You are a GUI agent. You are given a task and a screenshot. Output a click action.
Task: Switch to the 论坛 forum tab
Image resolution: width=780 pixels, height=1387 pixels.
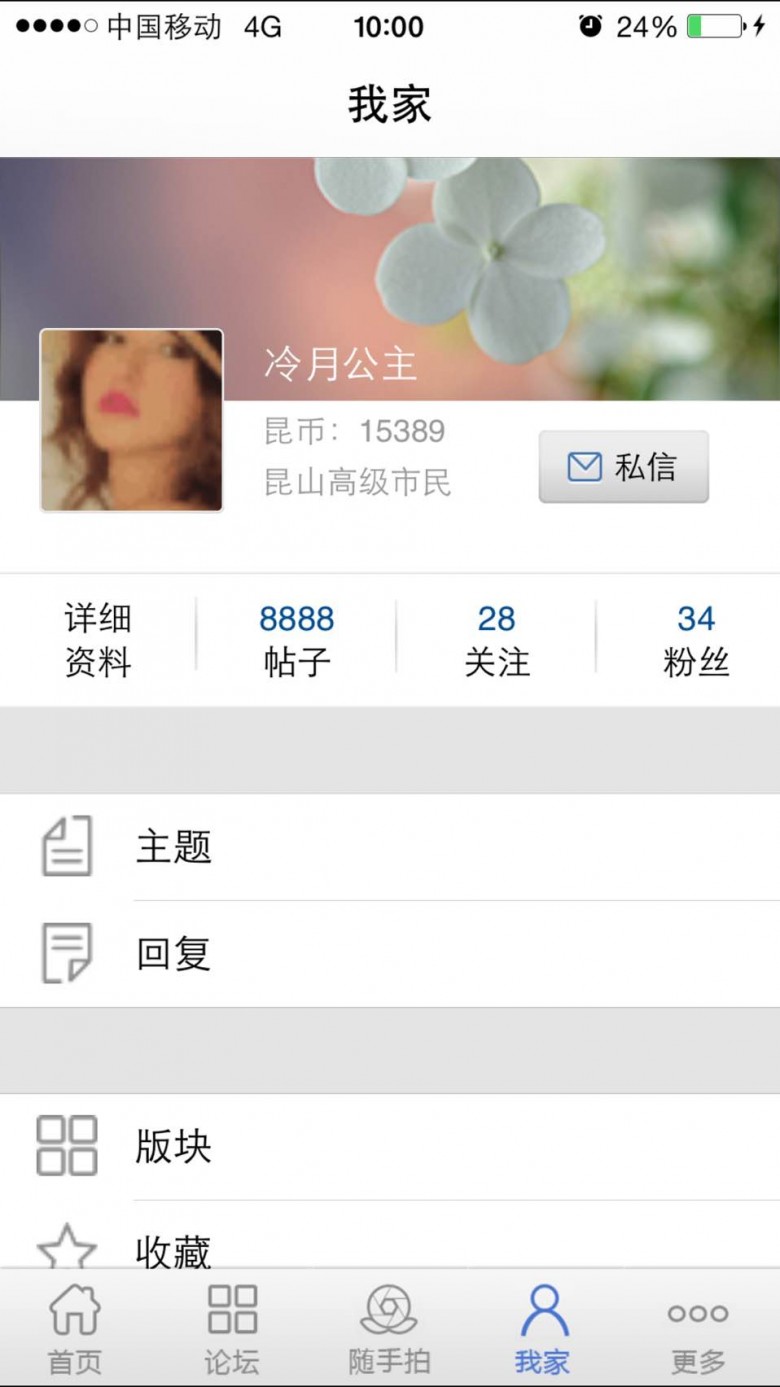(x=232, y=1329)
